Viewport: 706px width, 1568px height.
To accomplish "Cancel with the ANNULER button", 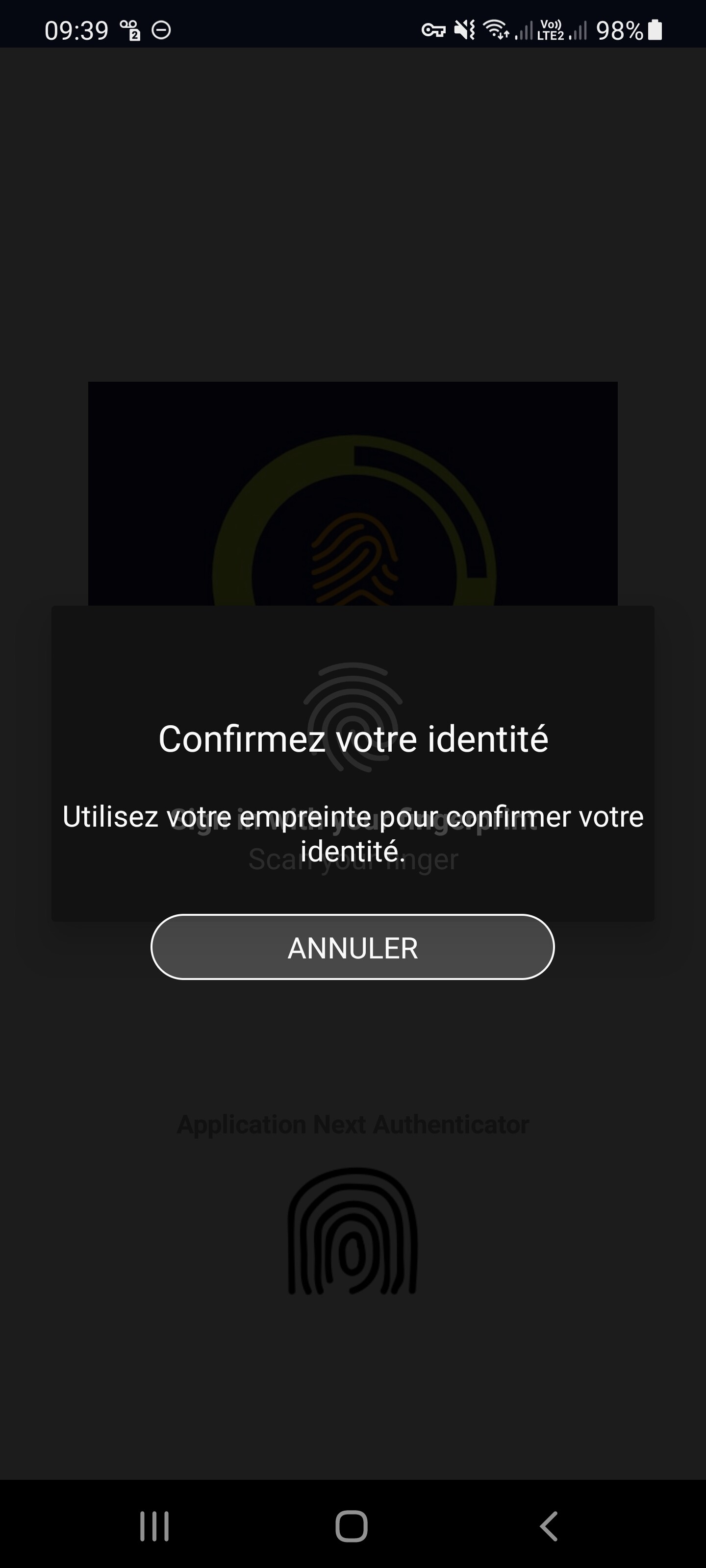I will (353, 947).
